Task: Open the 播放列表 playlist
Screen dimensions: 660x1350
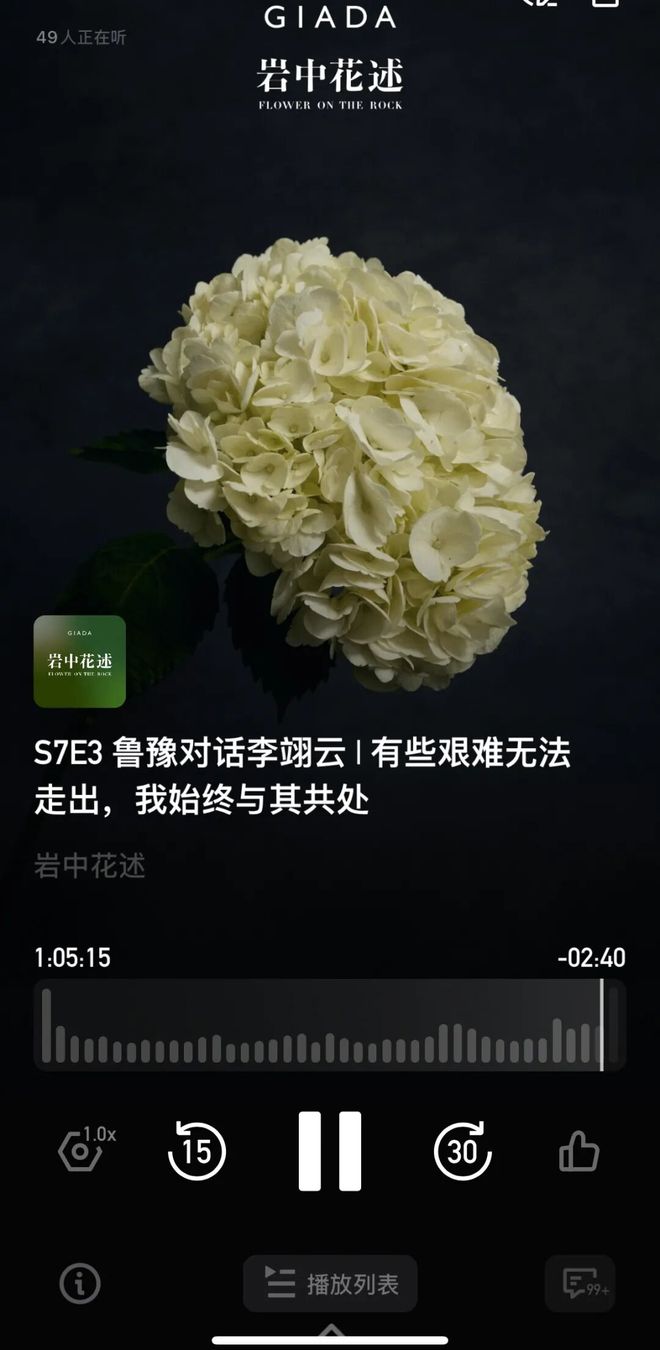Action: 330,1283
